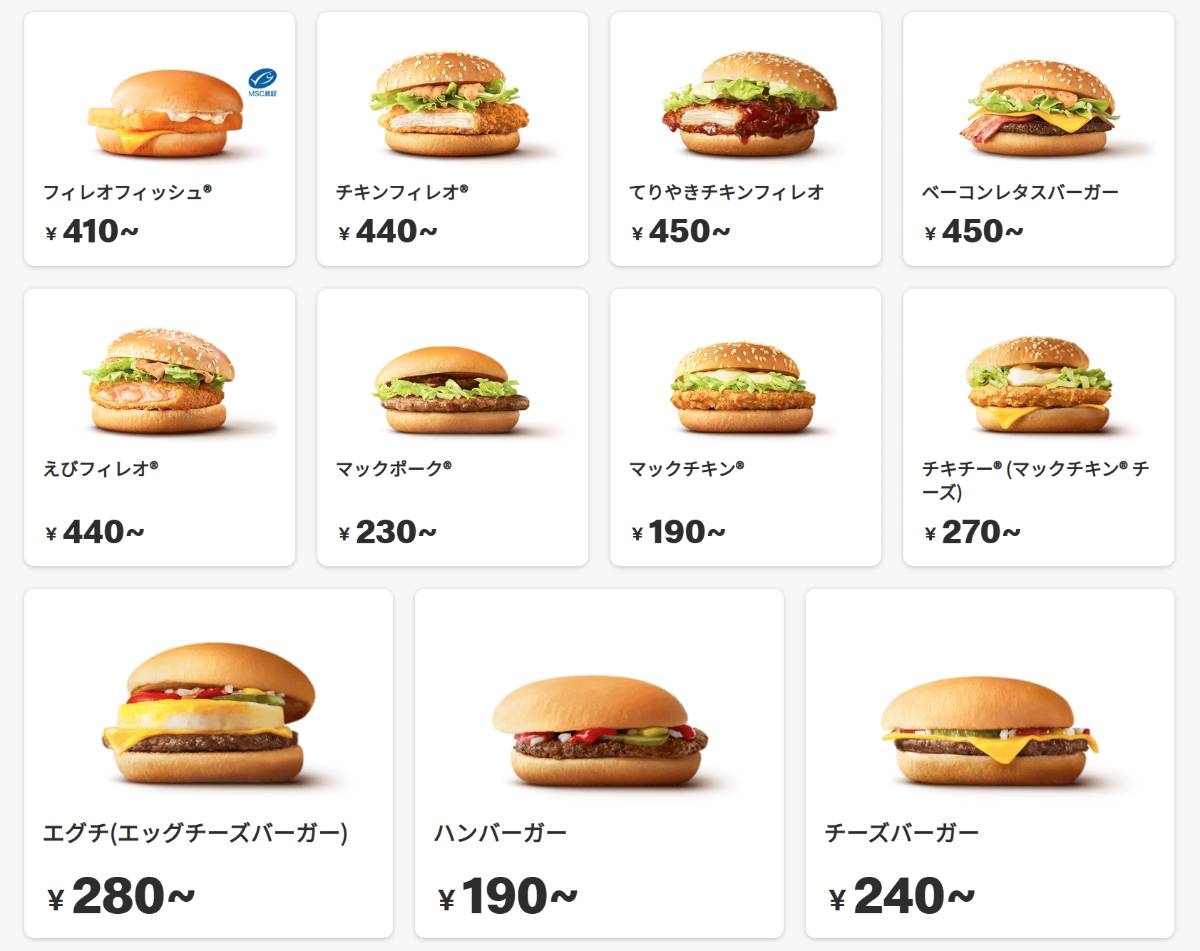Select the チキンフィレオ burger card
This screenshot has height=951, width=1200.
pyautogui.click(x=452, y=139)
